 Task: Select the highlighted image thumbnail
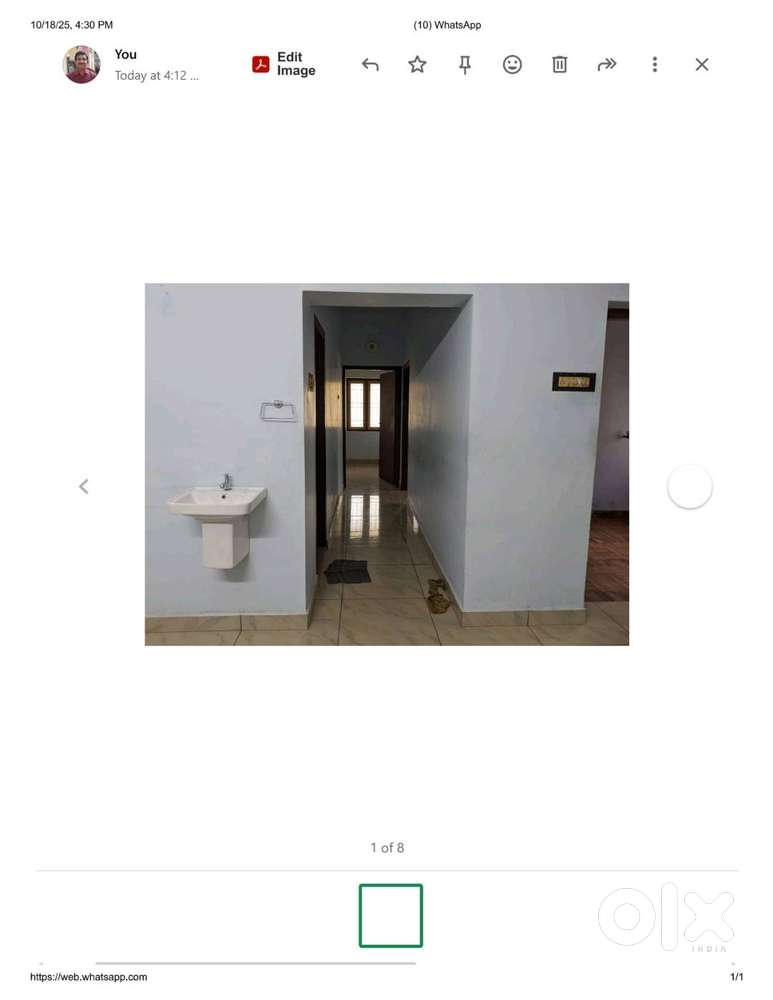coord(390,914)
